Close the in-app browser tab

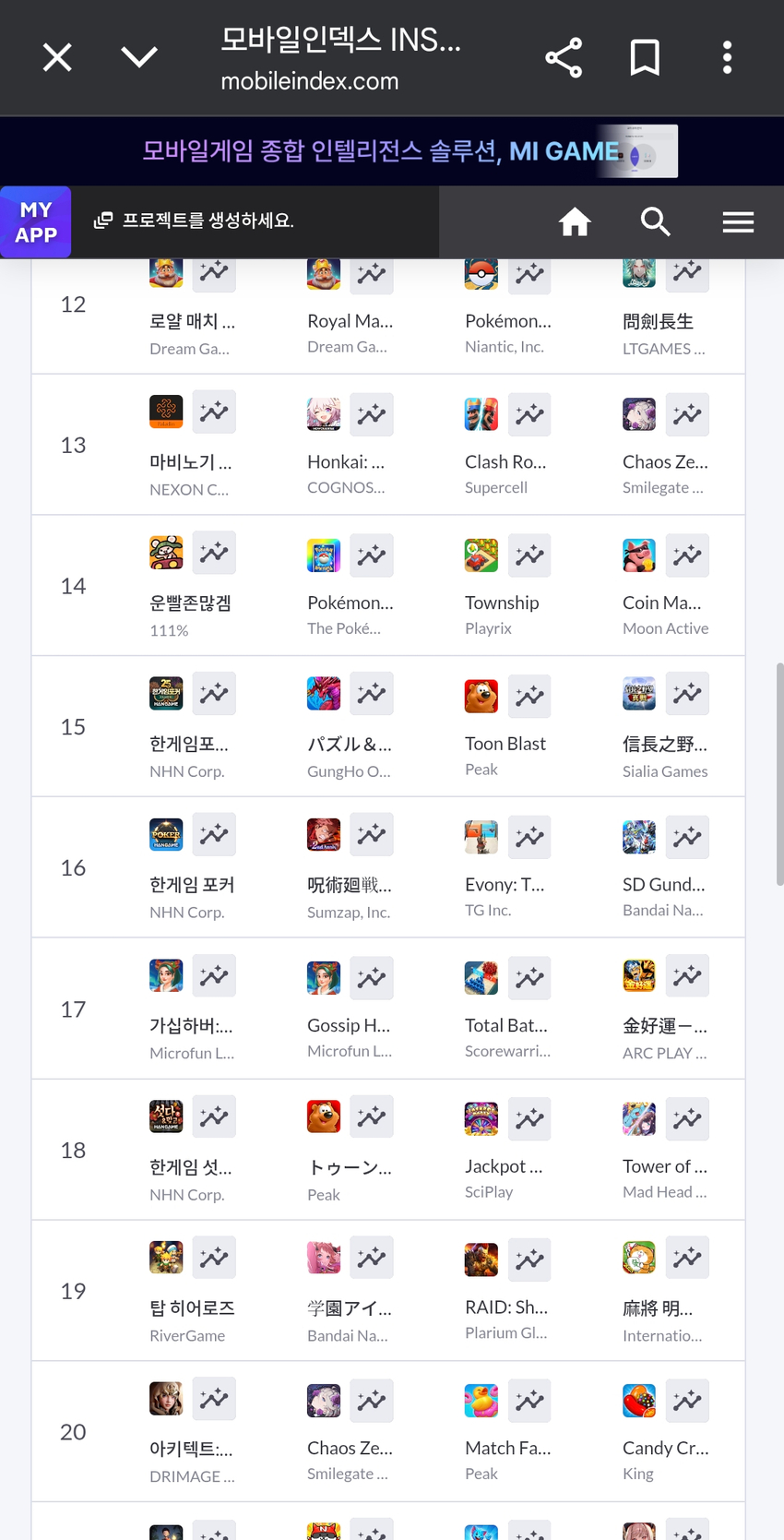point(57,58)
